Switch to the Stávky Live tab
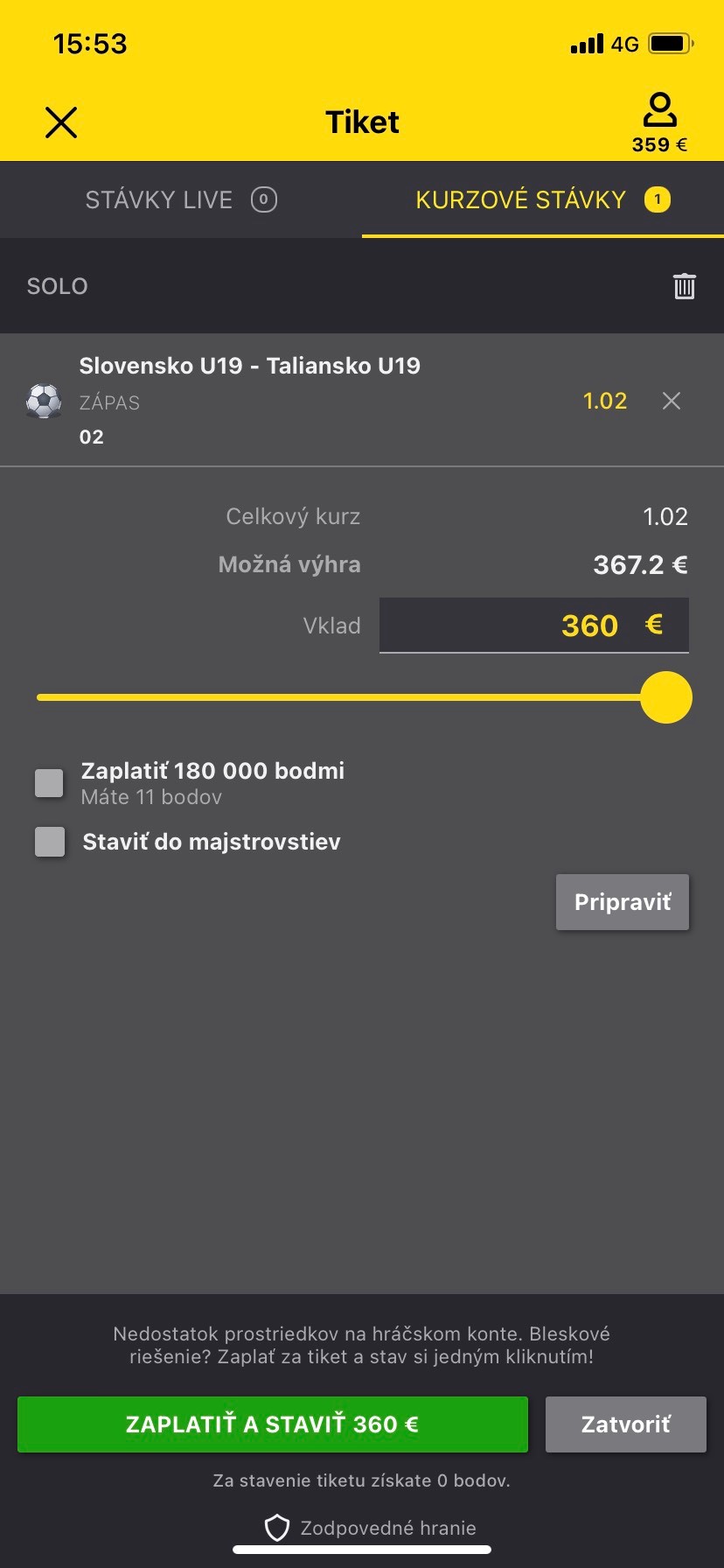 coord(181,200)
